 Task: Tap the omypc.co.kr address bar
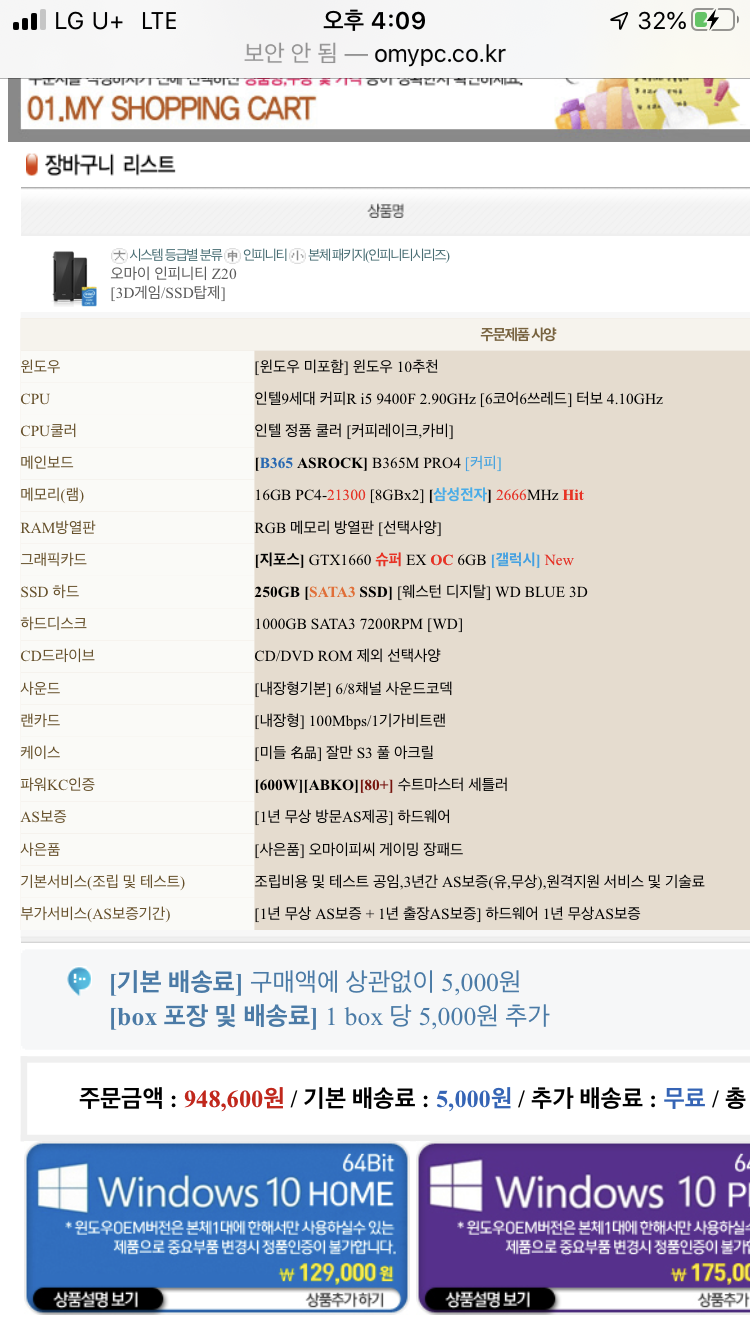375,53
